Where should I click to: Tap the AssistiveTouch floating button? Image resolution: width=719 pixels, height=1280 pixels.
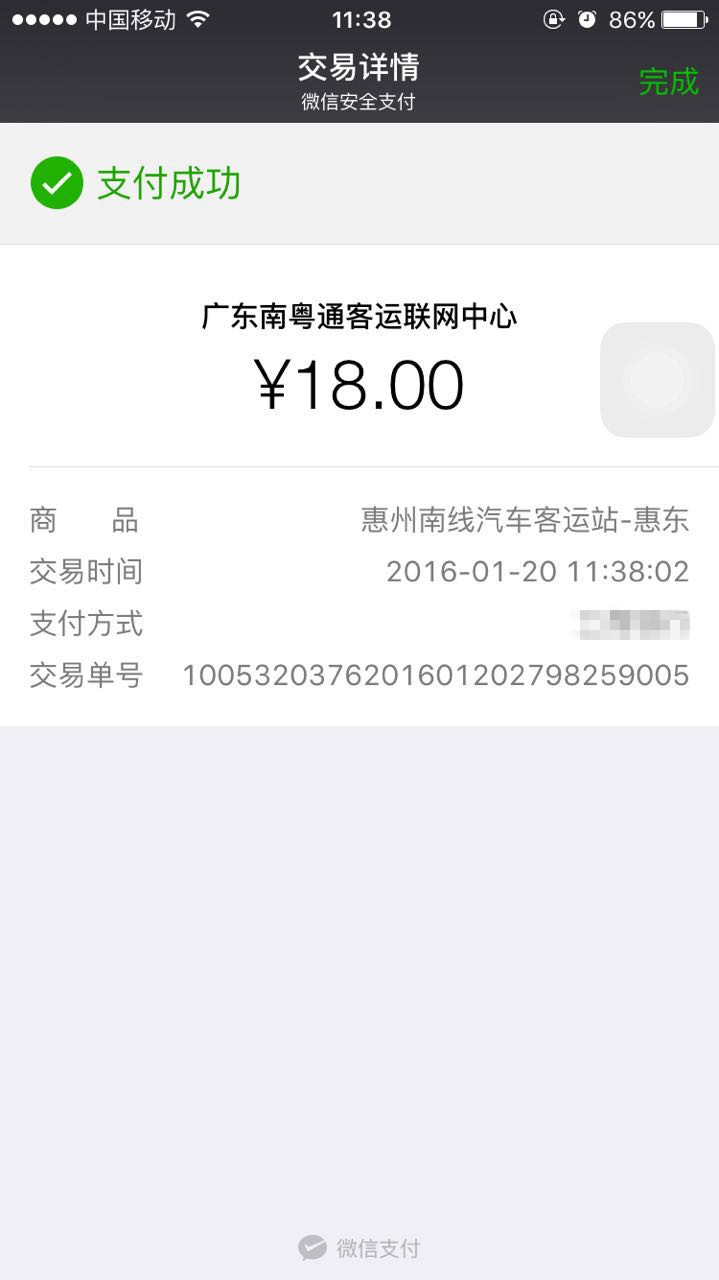tap(658, 380)
